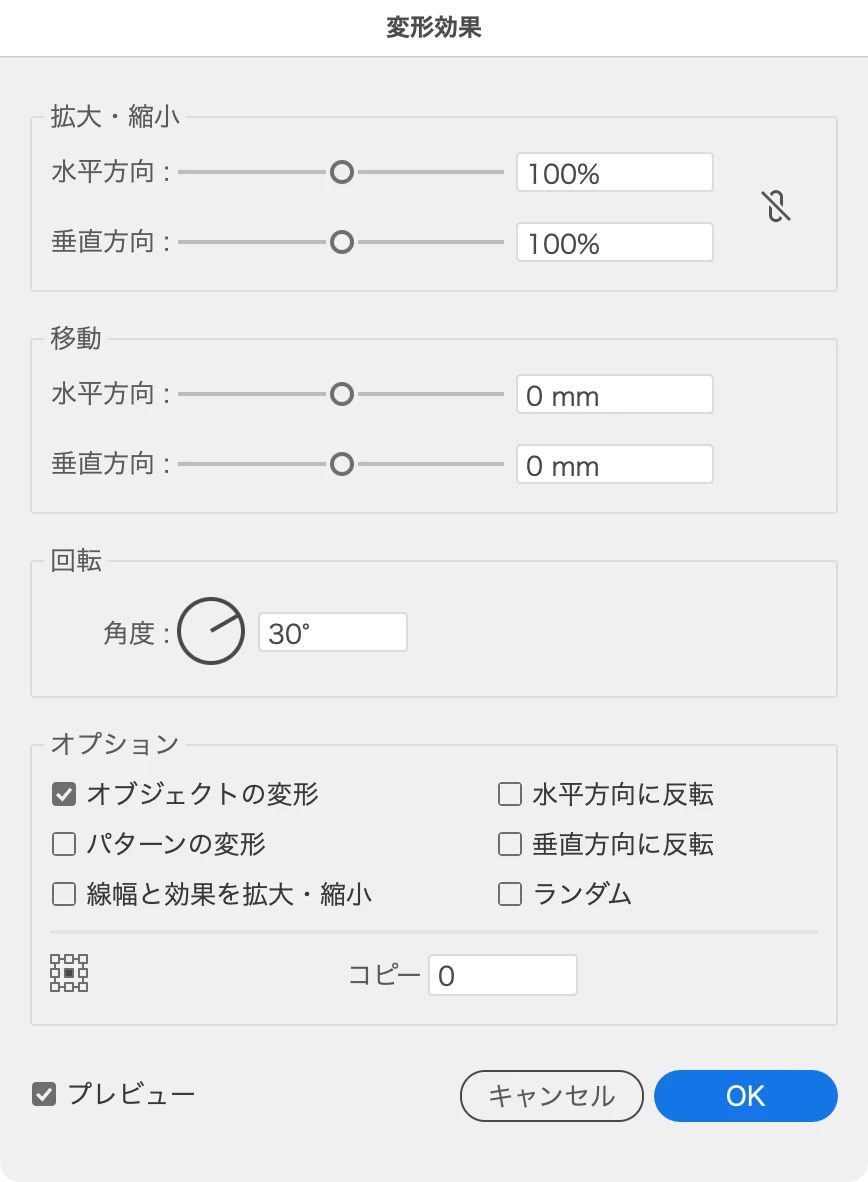Viewport: 868px width, 1182px height.
Task: Enable パターンの変形 checkbox
Action: coord(64,845)
